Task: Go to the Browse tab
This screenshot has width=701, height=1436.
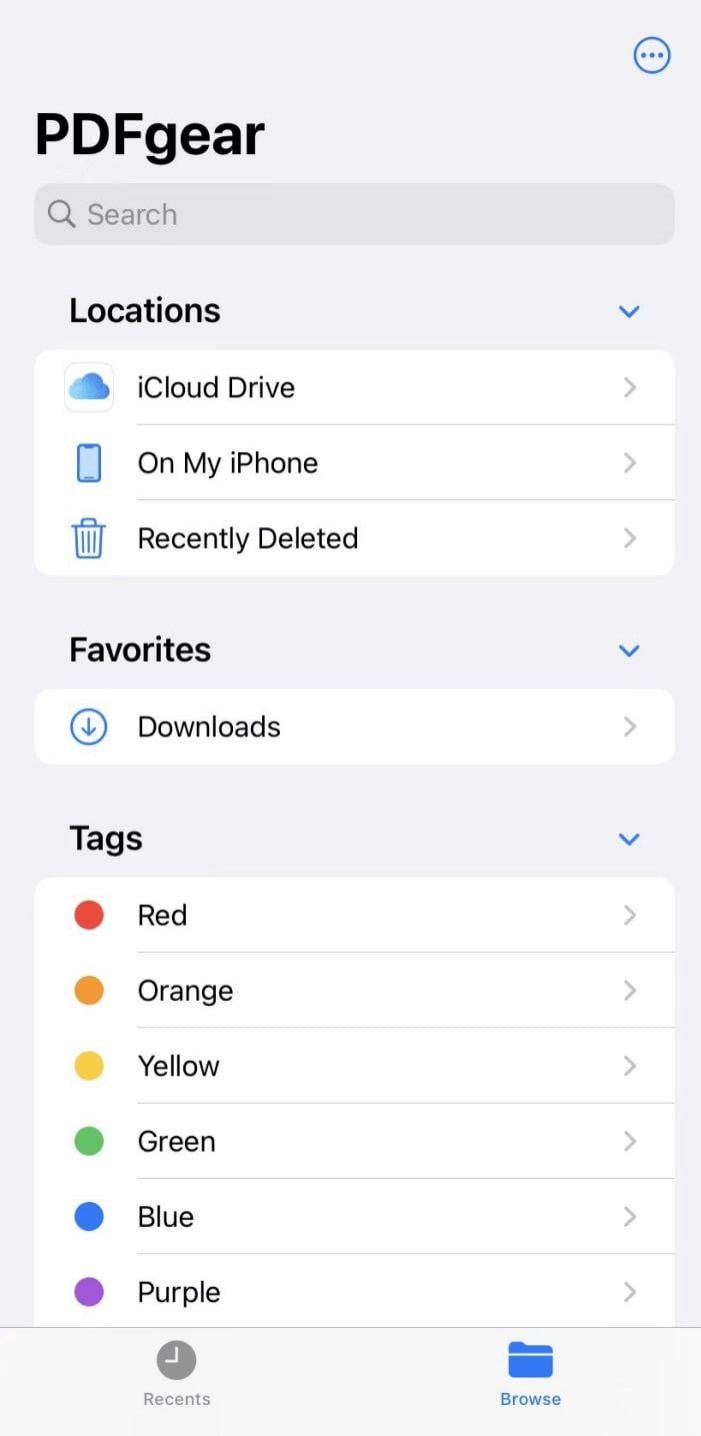Action: (530, 1375)
